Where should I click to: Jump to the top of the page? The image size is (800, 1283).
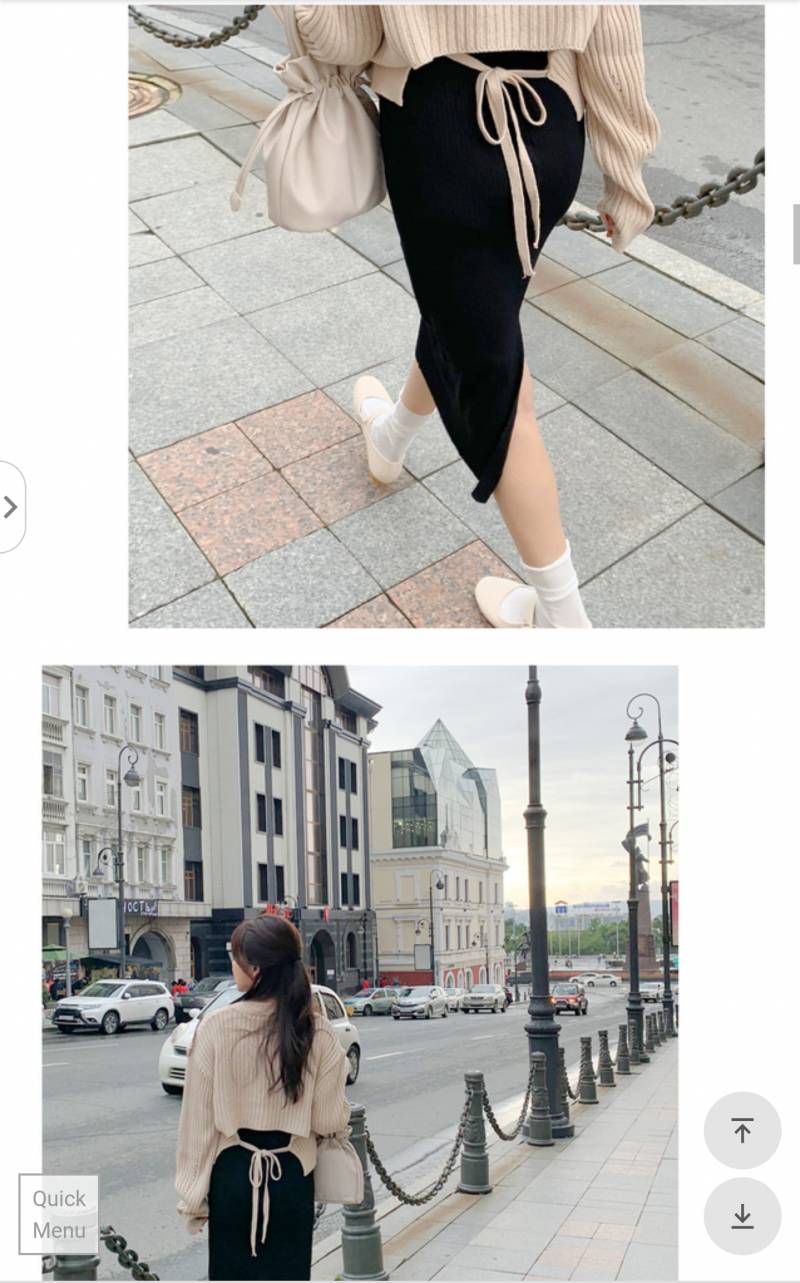pos(742,1131)
